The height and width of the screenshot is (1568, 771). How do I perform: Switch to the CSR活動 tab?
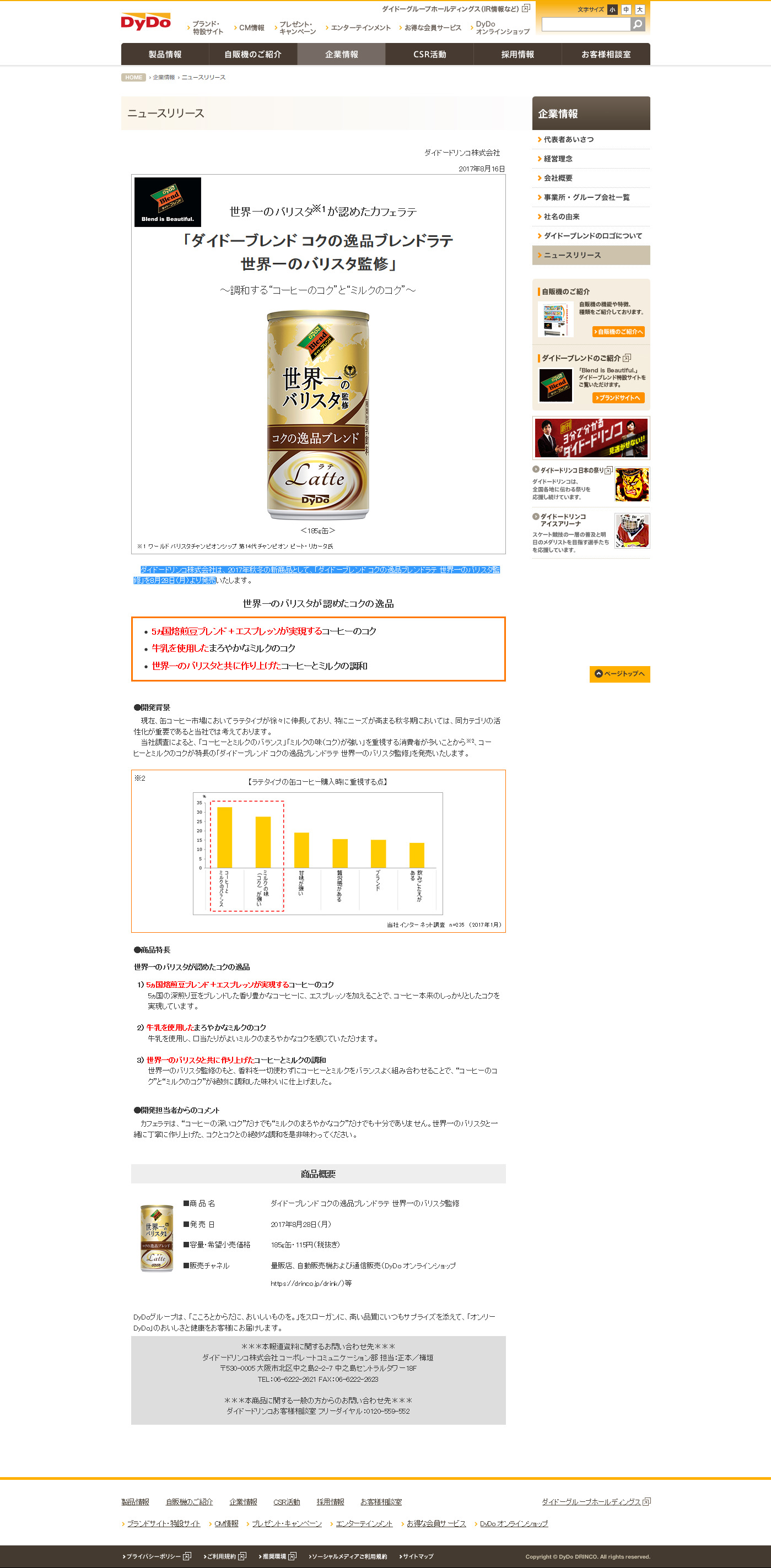click(x=429, y=54)
